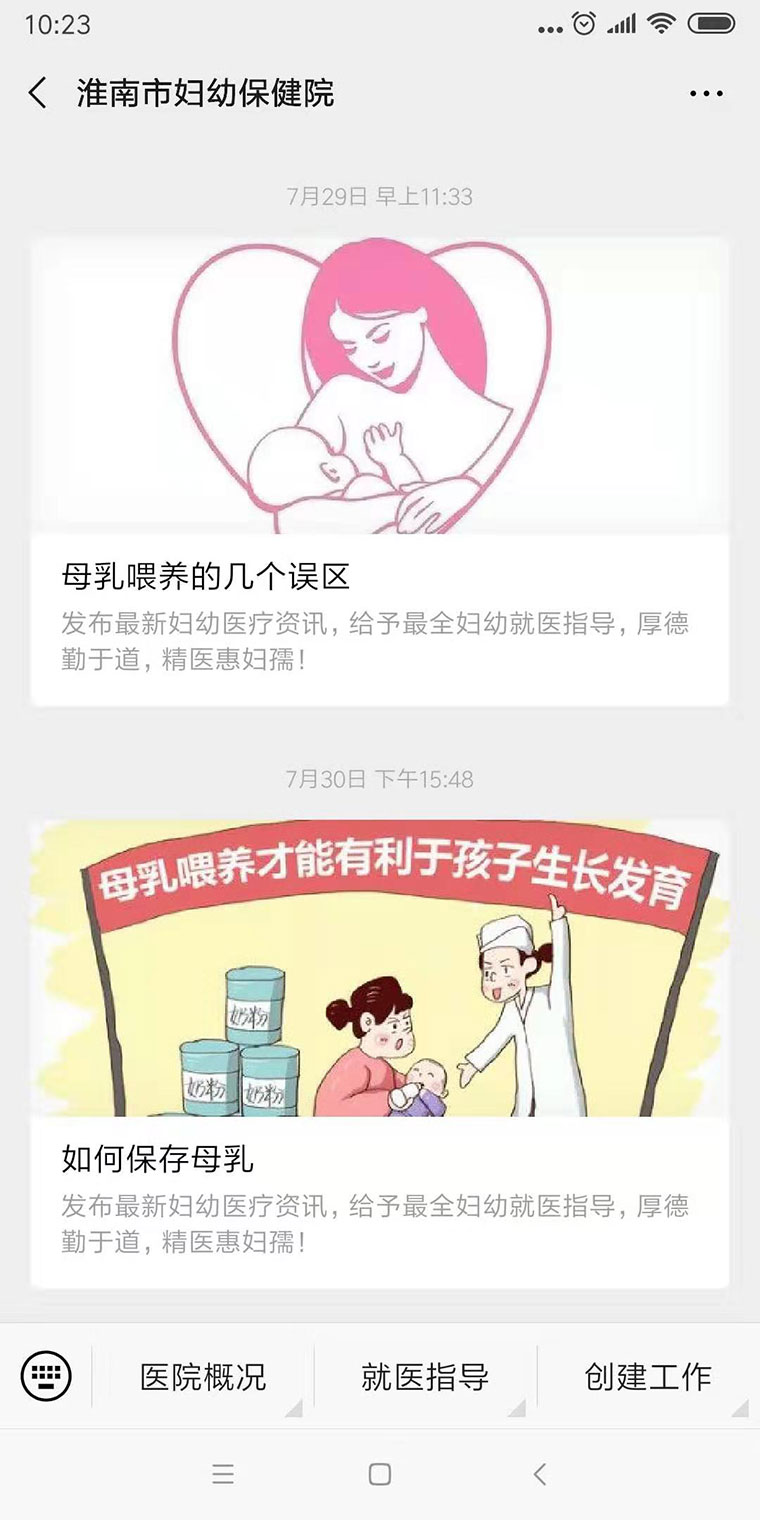Expand the 创建工作 menu
760x1520 pixels.
pyautogui.click(x=648, y=1377)
